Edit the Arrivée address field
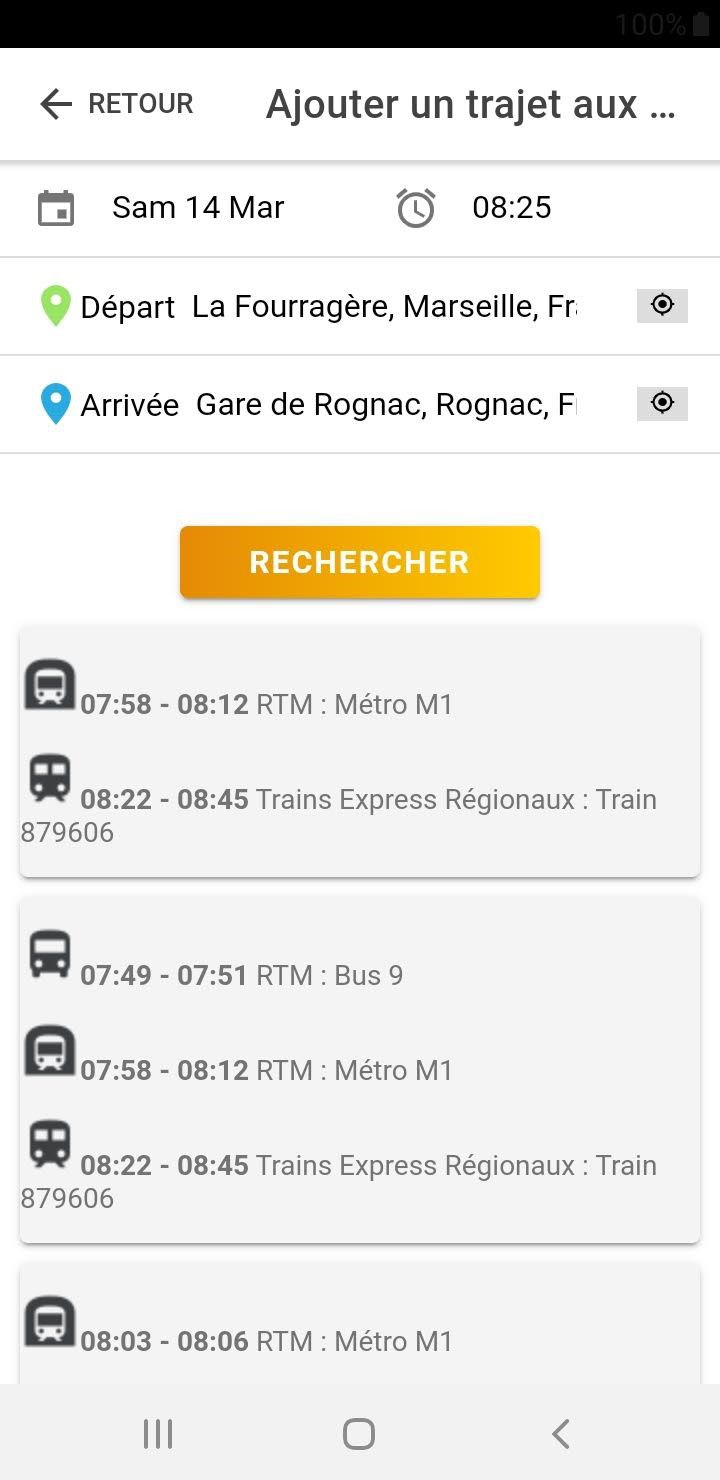Viewport: 720px width, 1480px height. point(386,404)
